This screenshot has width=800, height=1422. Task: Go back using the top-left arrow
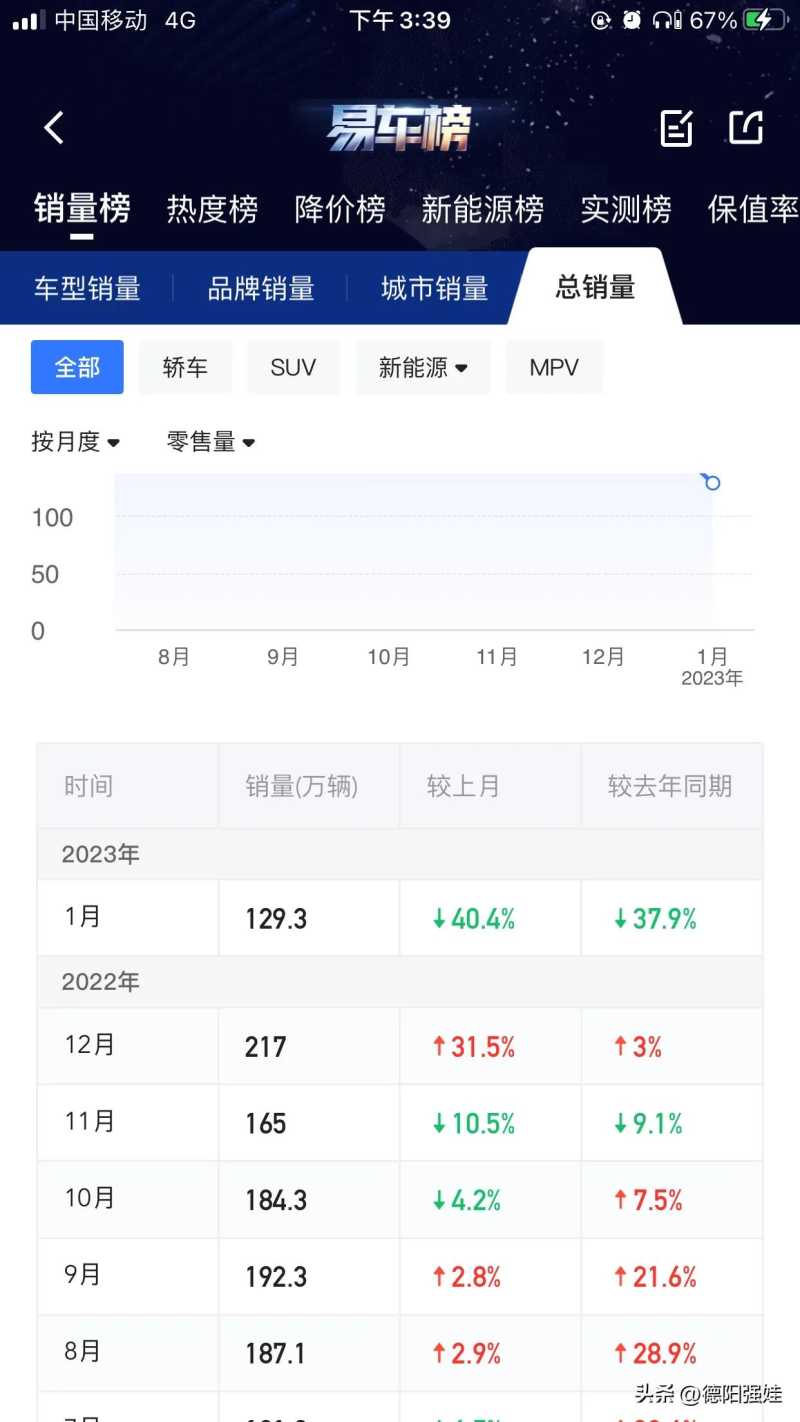pyautogui.click(x=54, y=128)
